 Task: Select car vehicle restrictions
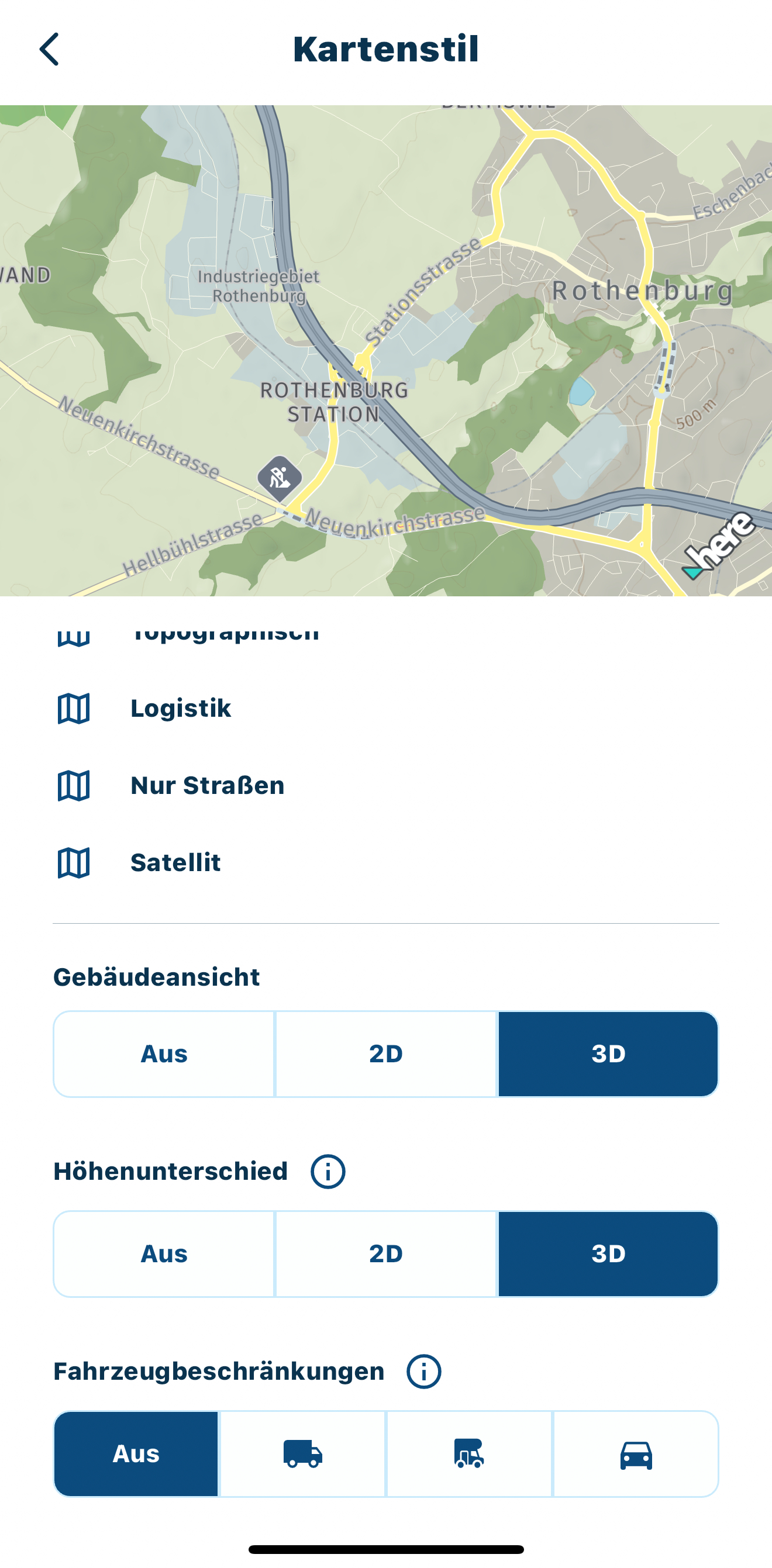[636, 1453]
